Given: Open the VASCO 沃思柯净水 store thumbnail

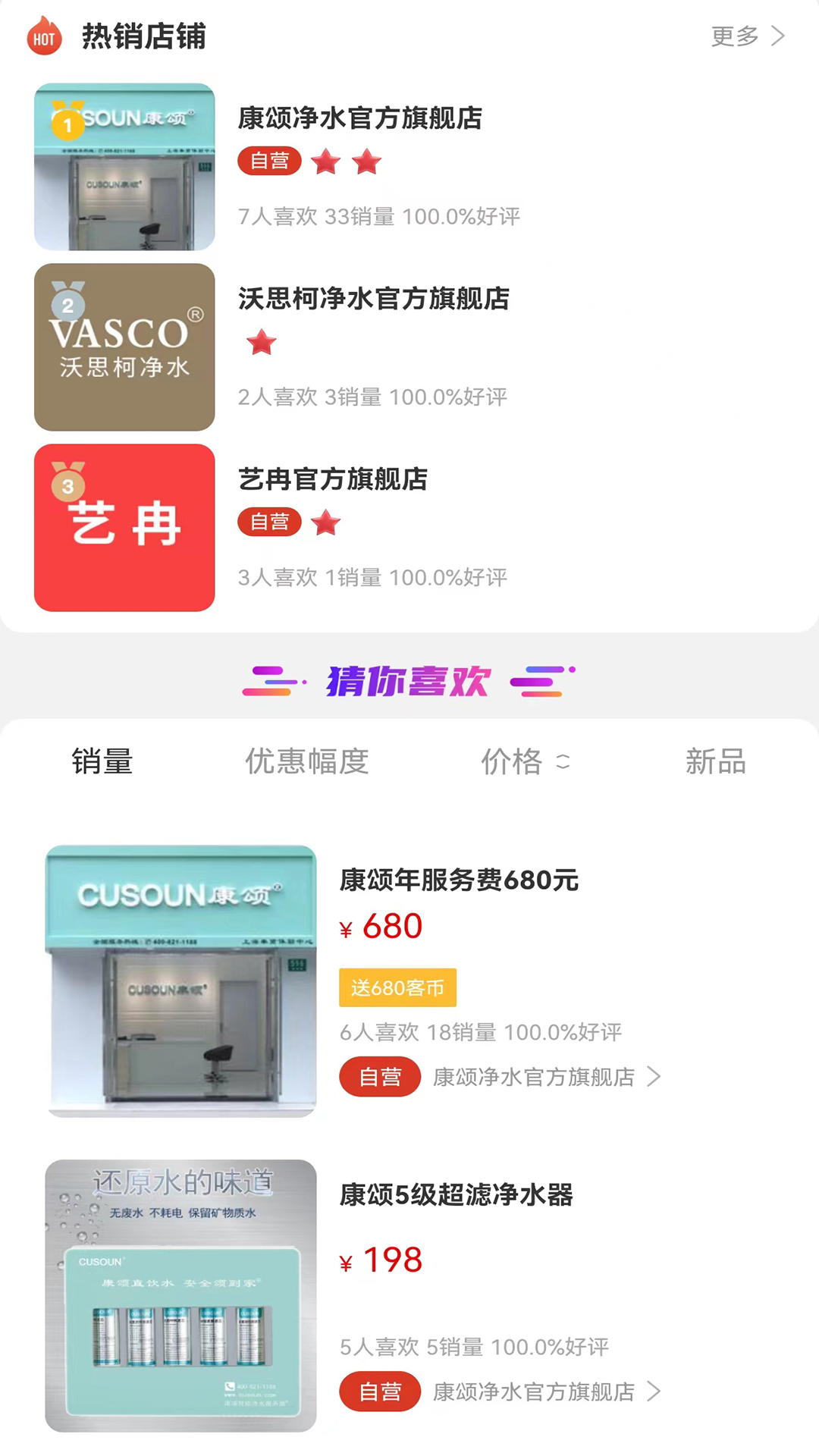Looking at the screenshot, I should [124, 347].
